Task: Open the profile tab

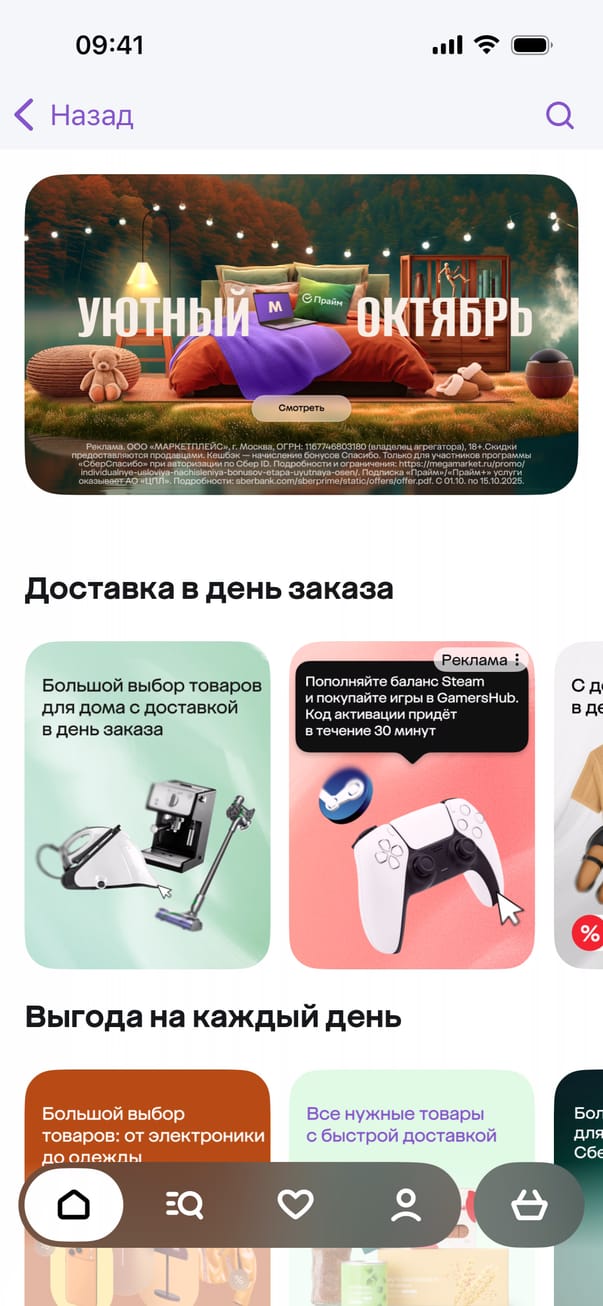Action: (405, 1205)
